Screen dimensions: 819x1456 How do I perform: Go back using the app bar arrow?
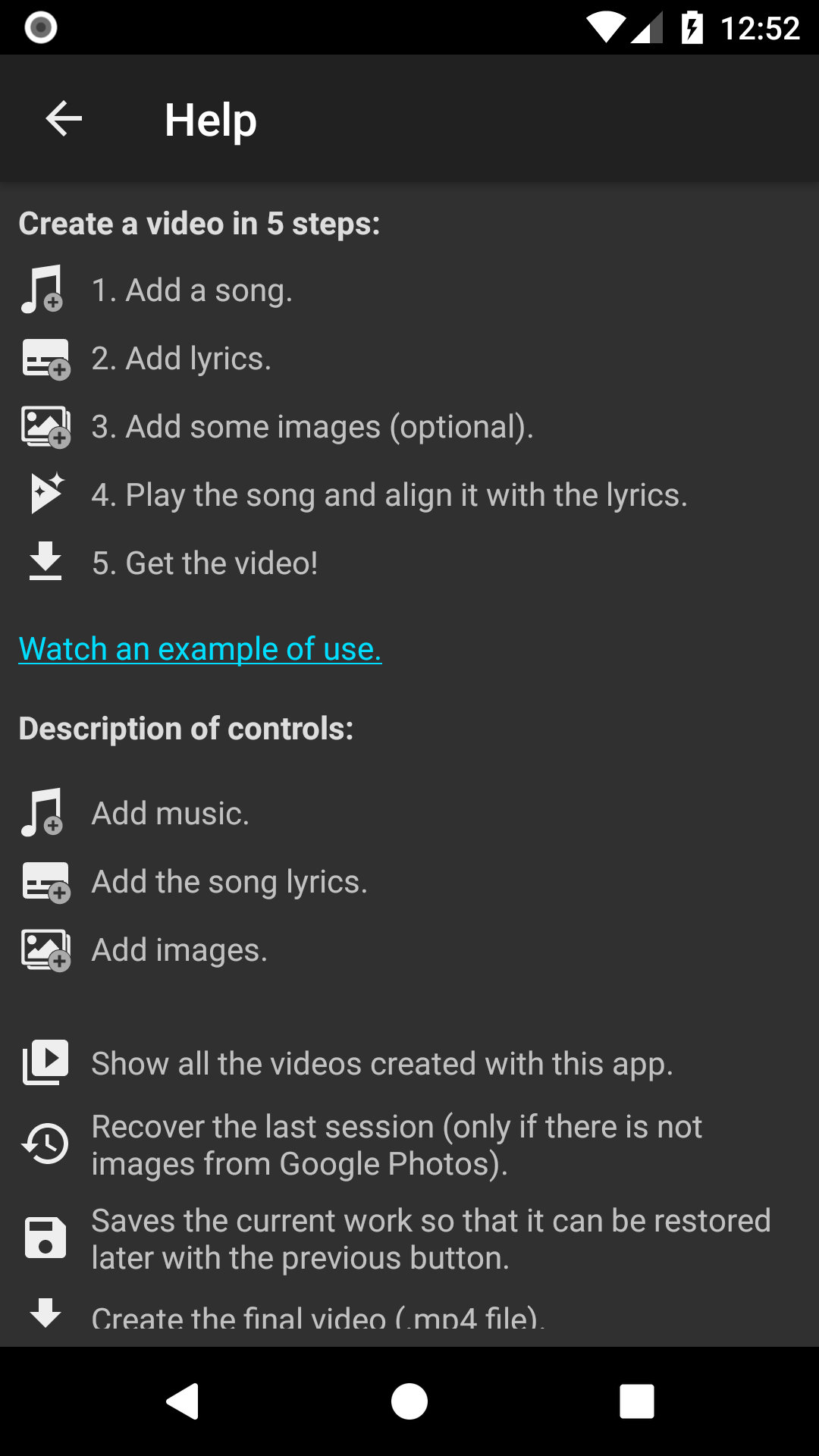pos(64,119)
